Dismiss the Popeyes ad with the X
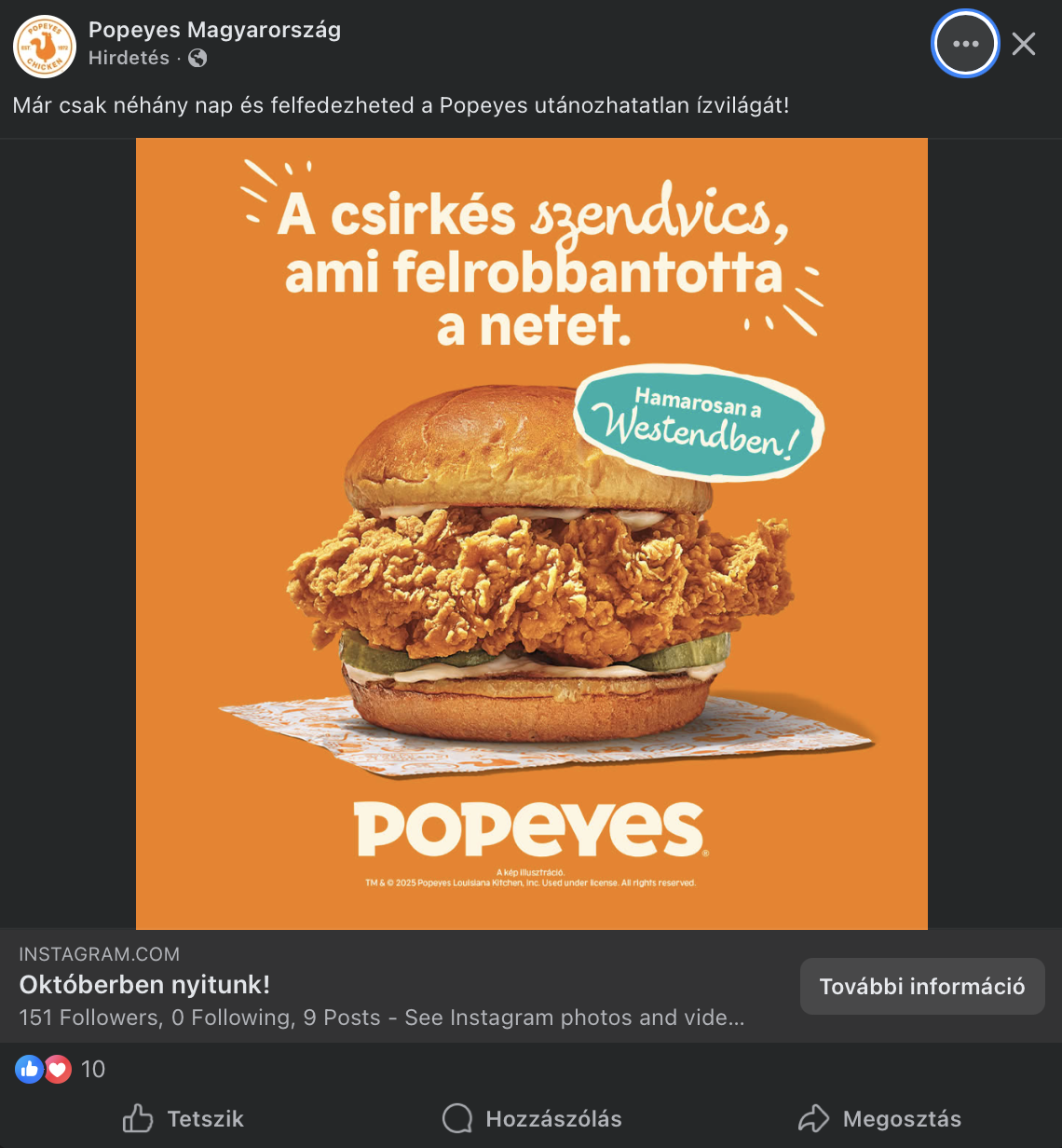 pos(1024,44)
